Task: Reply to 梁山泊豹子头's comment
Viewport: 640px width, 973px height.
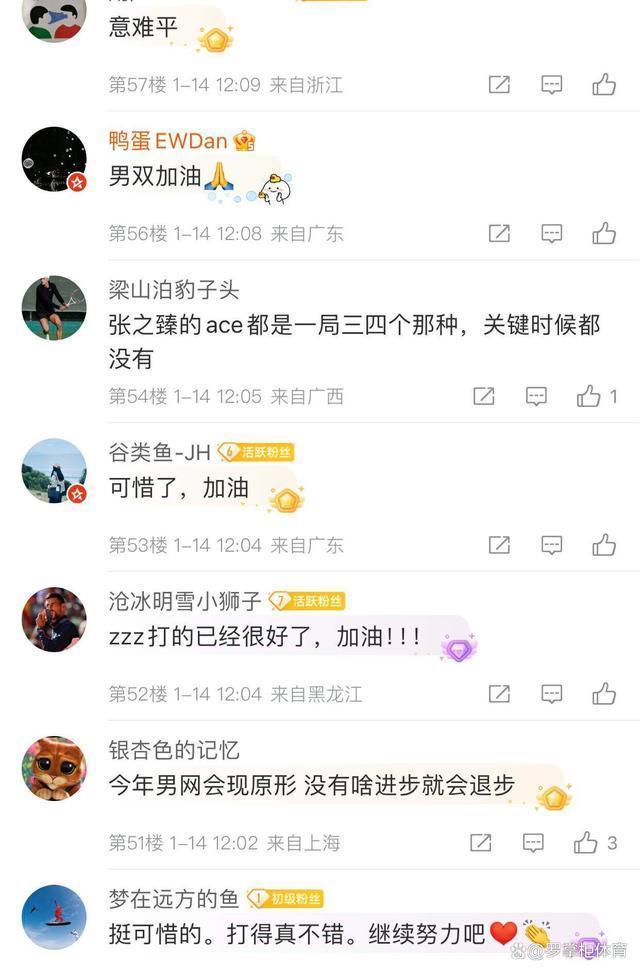Action: pyautogui.click(x=536, y=396)
